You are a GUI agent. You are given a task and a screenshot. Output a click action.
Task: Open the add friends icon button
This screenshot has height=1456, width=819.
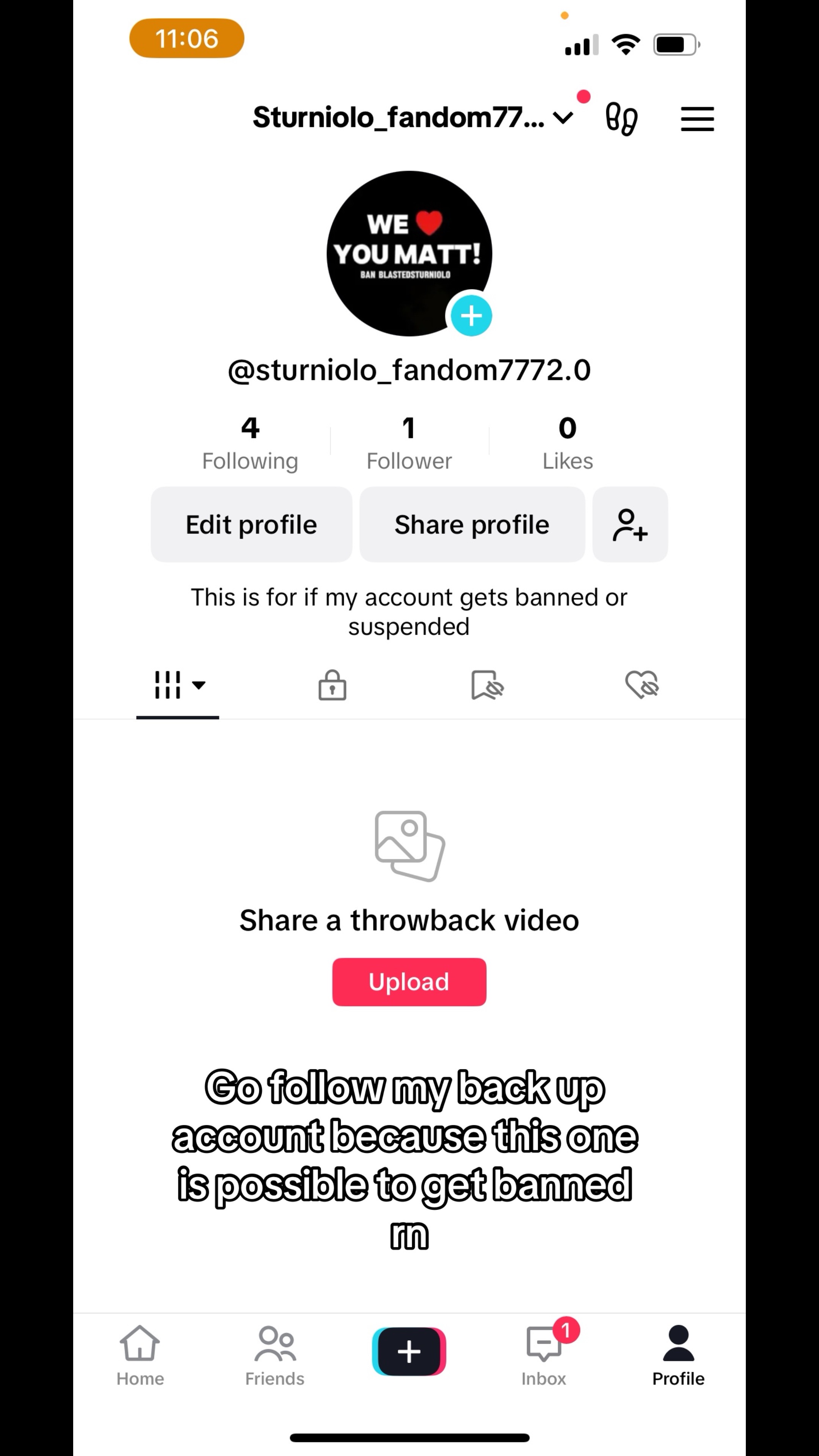(x=630, y=524)
